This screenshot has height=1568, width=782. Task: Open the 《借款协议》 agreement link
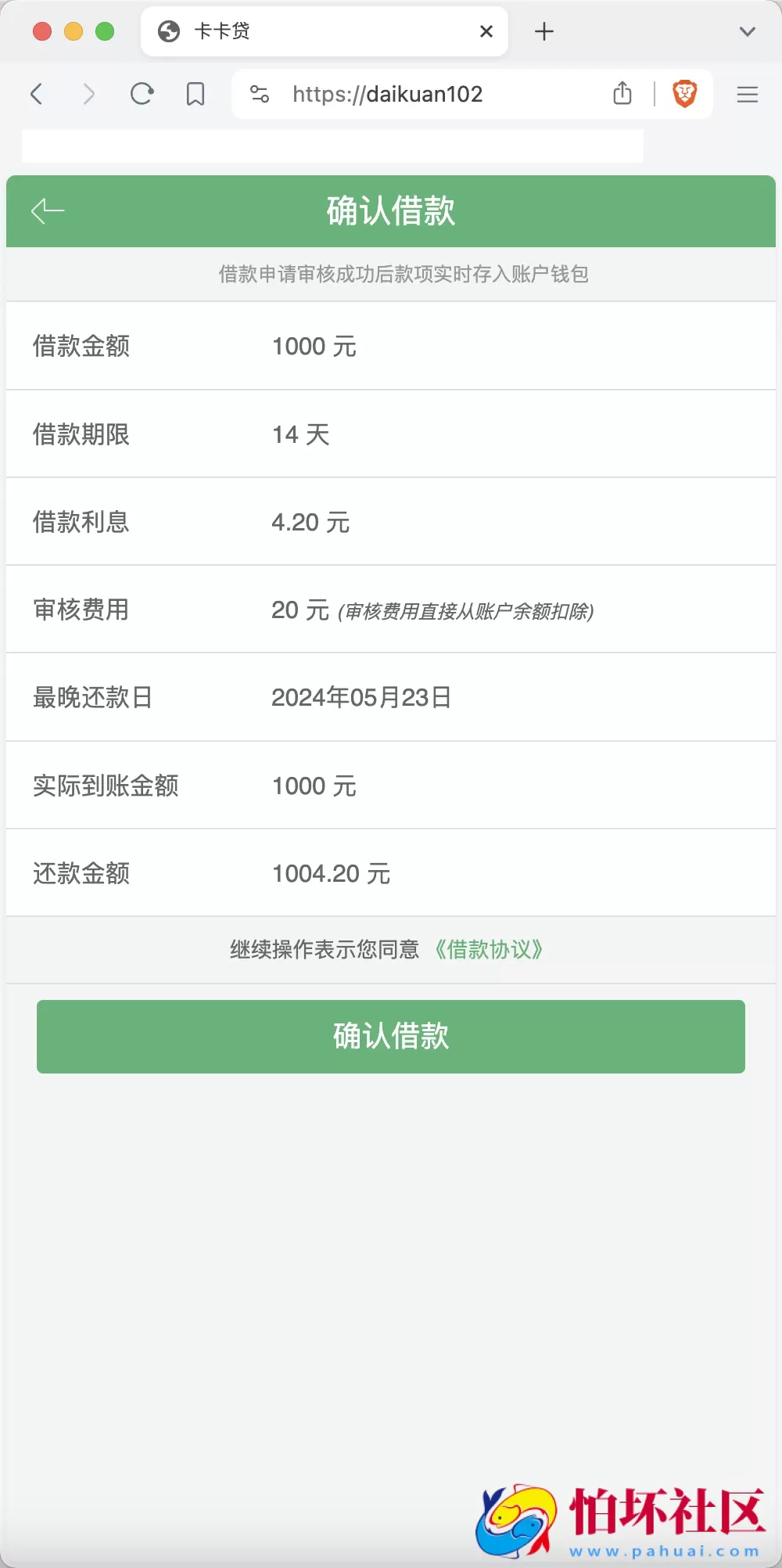489,949
